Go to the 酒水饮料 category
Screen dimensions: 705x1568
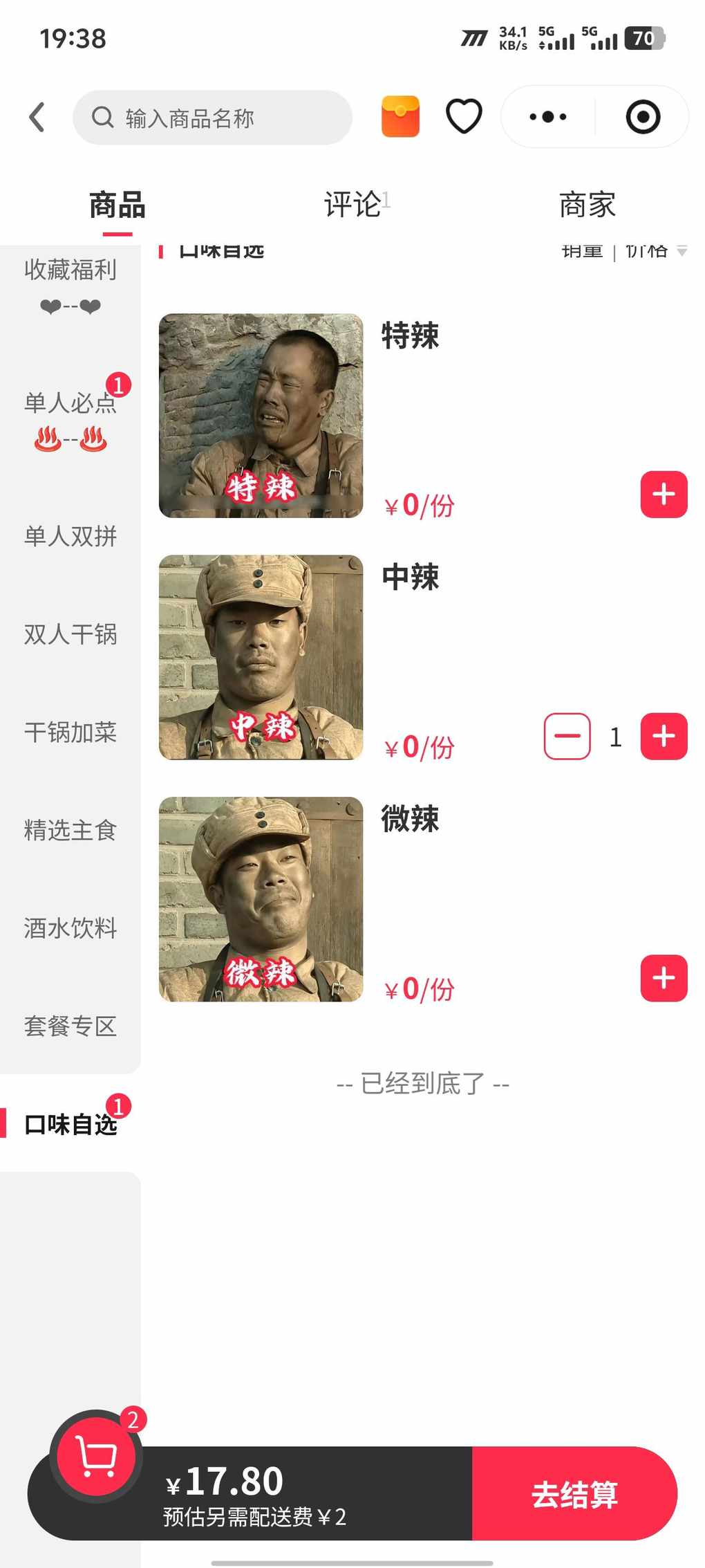pyautogui.click(x=70, y=928)
